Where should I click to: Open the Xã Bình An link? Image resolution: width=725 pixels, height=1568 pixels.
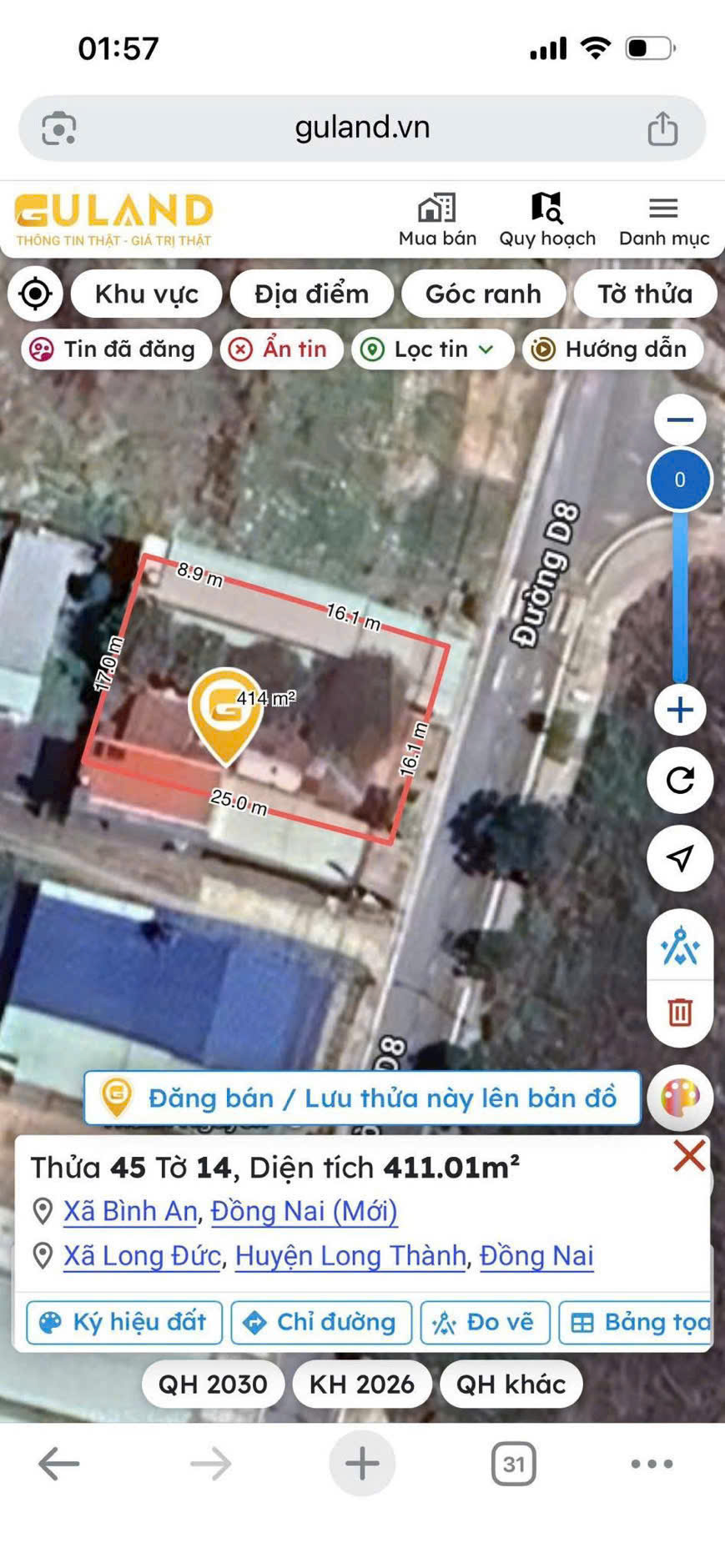coord(131,1210)
